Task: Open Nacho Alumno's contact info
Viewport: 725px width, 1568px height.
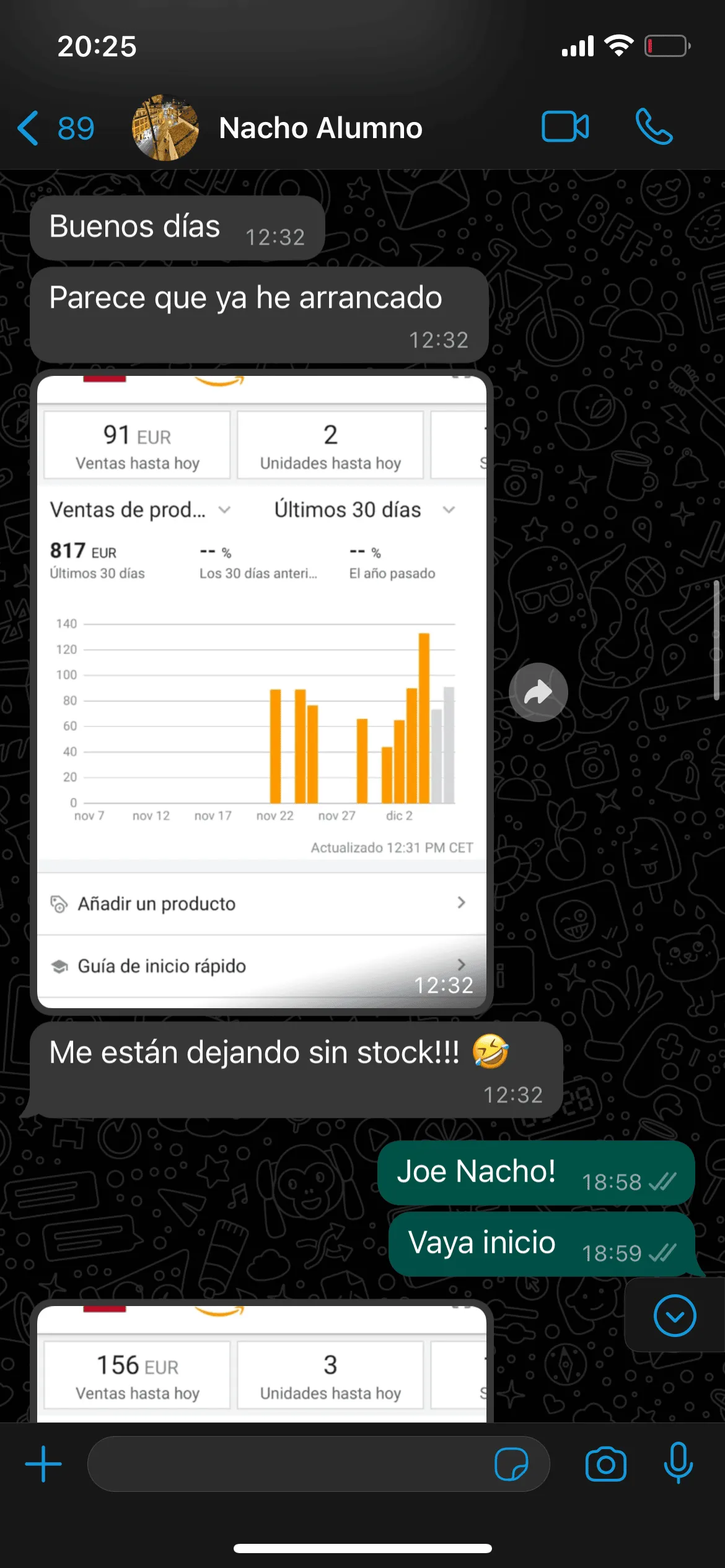Action: pos(320,128)
